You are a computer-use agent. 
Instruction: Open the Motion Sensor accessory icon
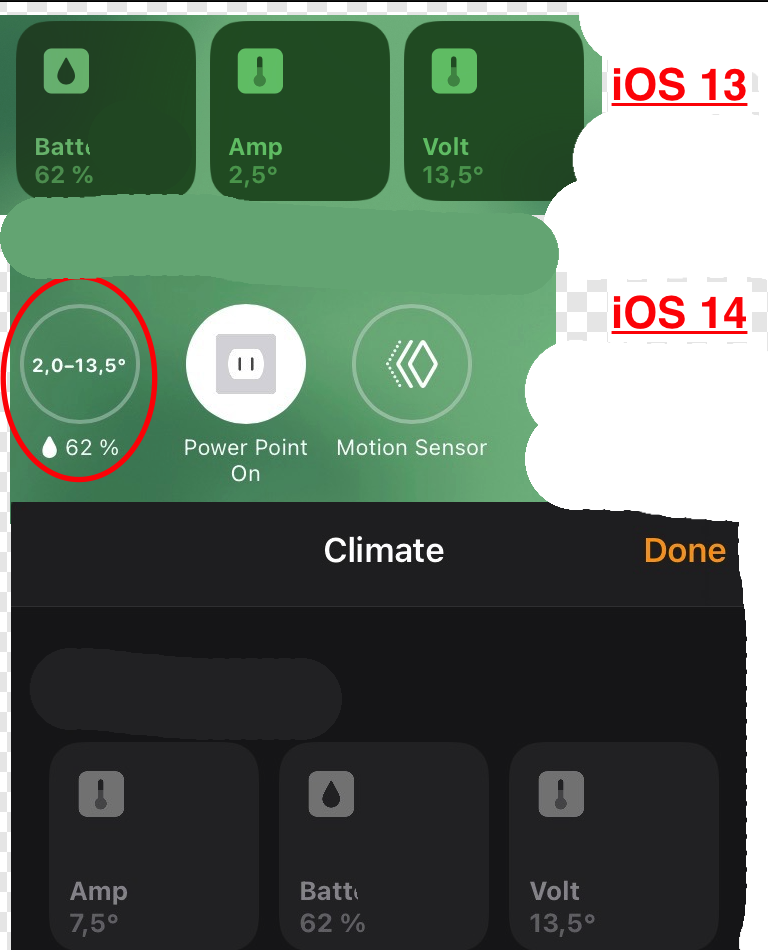point(411,365)
